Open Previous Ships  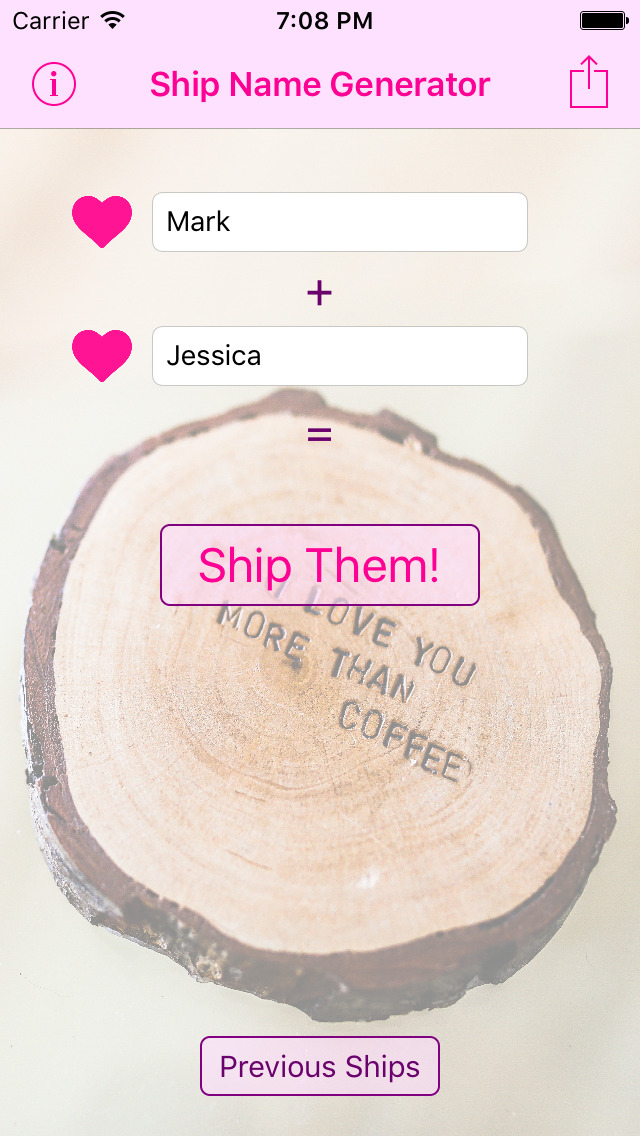pos(320,1066)
